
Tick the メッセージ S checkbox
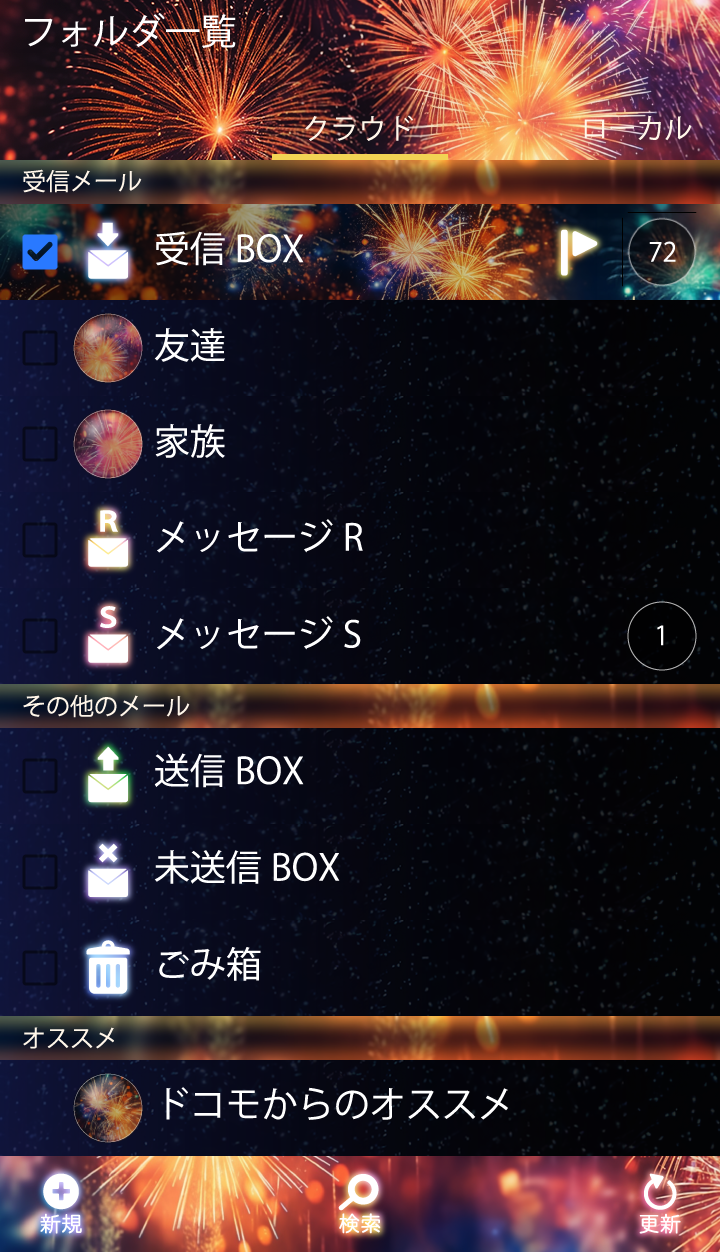point(40,635)
